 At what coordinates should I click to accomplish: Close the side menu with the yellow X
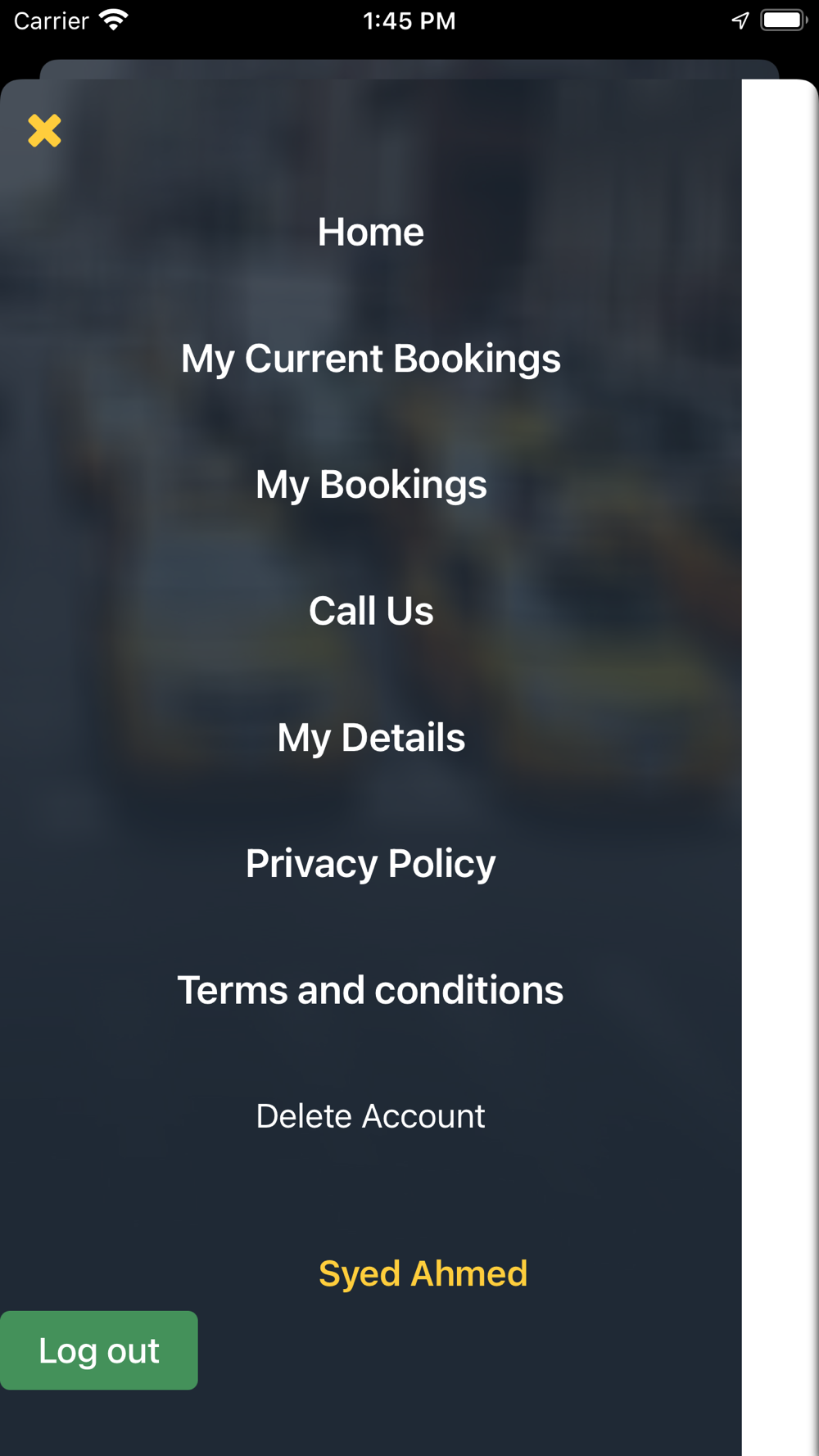pos(44,131)
